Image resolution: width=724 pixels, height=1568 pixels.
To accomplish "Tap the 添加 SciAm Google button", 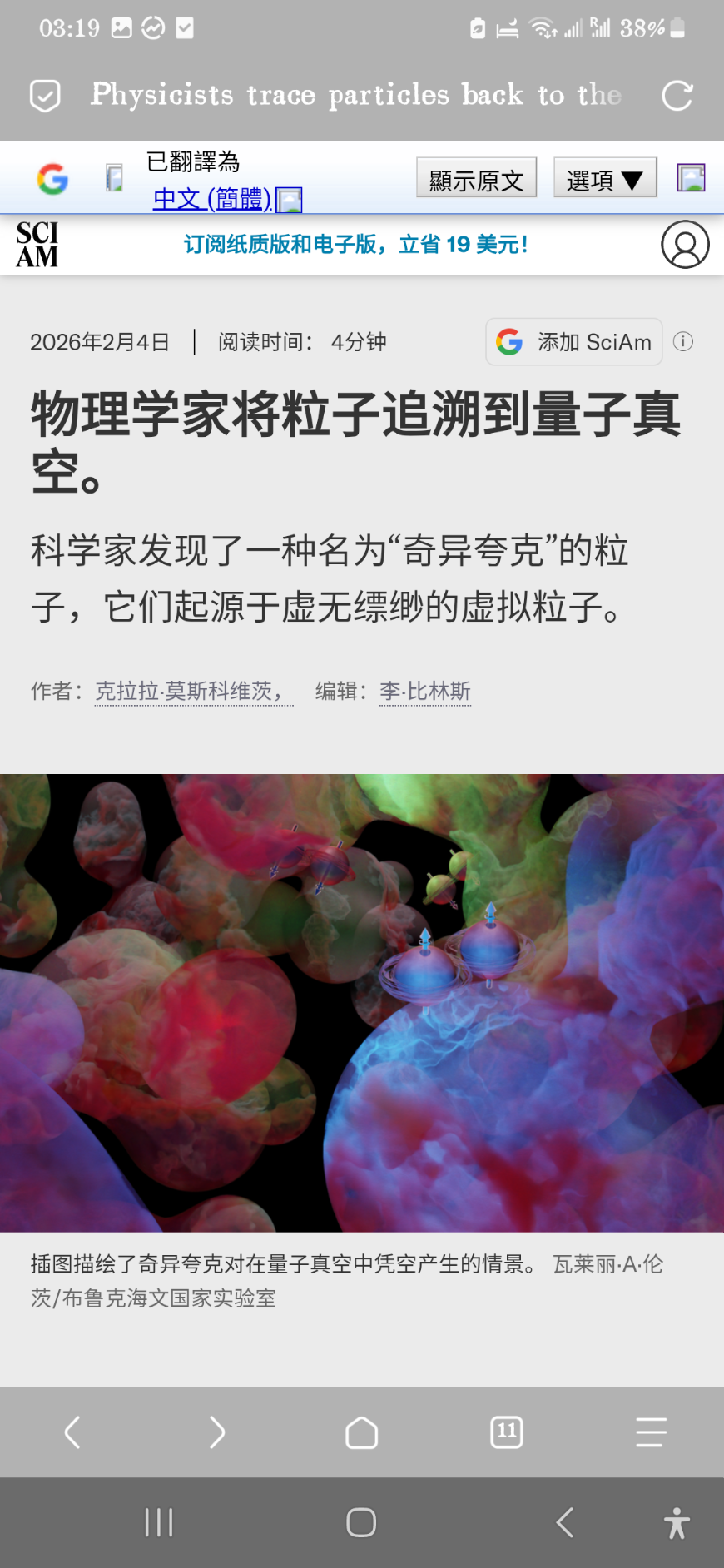I will pos(574,342).
